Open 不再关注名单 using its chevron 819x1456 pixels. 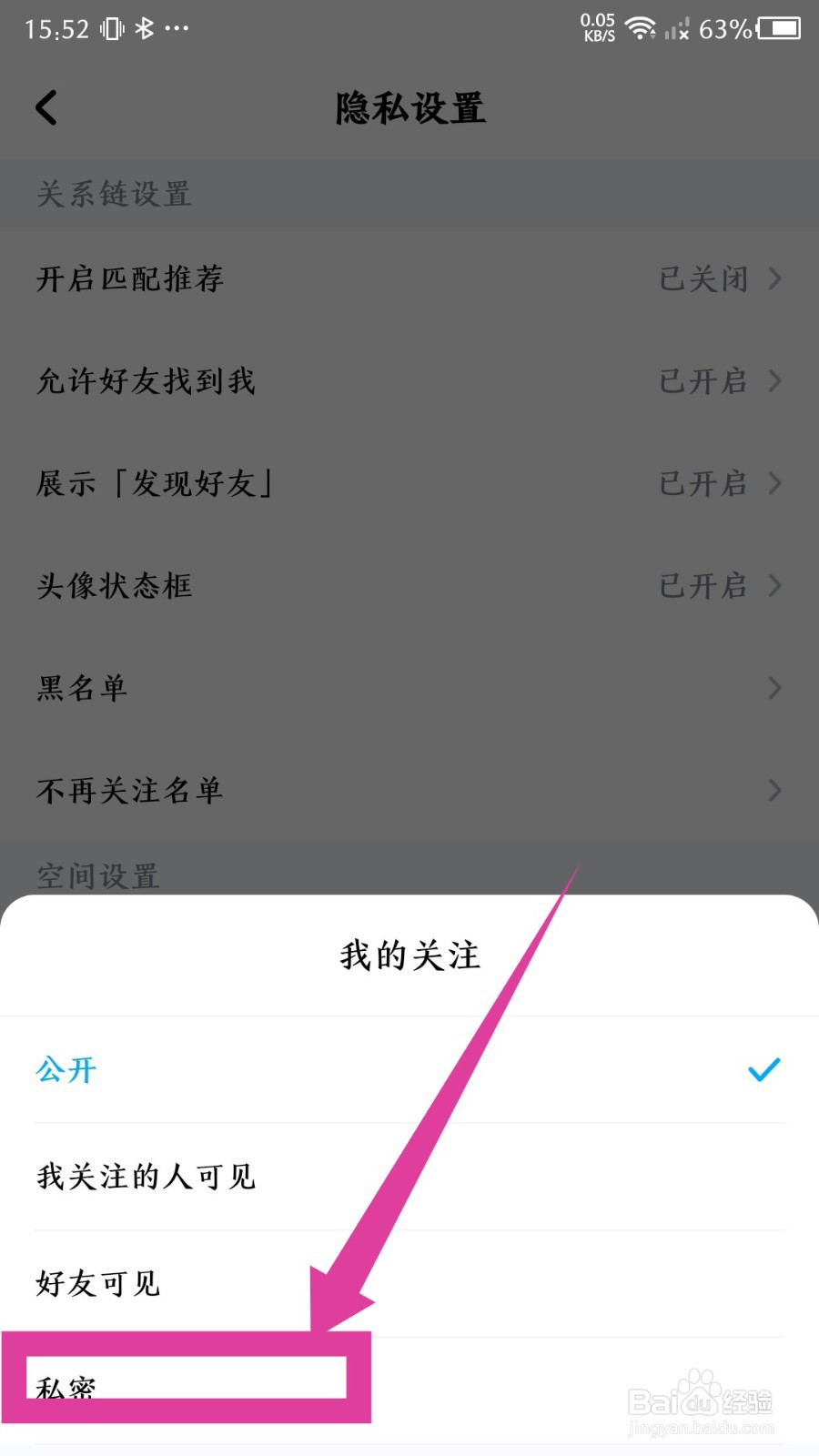[x=775, y=790]
